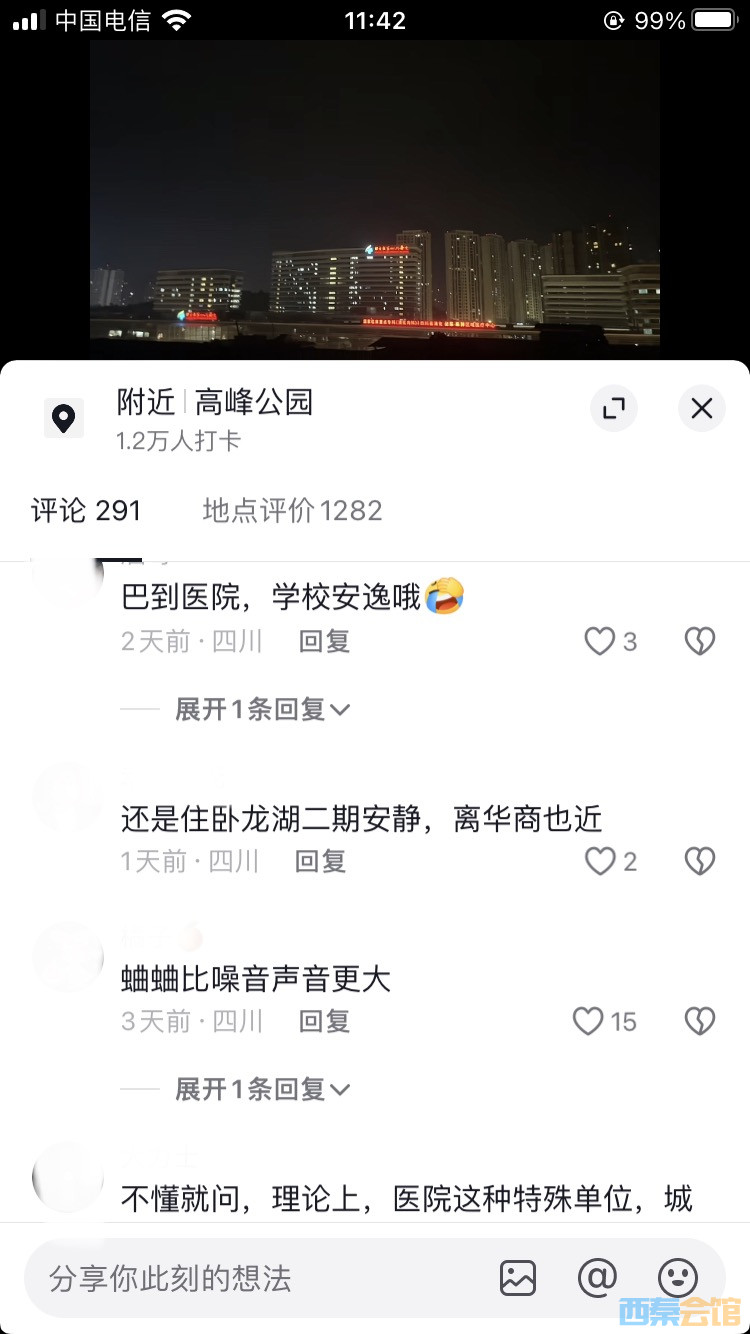Switch to the 评论 291 tab
This screenshot has height=1334, width=750.
[x=86, y=511]
